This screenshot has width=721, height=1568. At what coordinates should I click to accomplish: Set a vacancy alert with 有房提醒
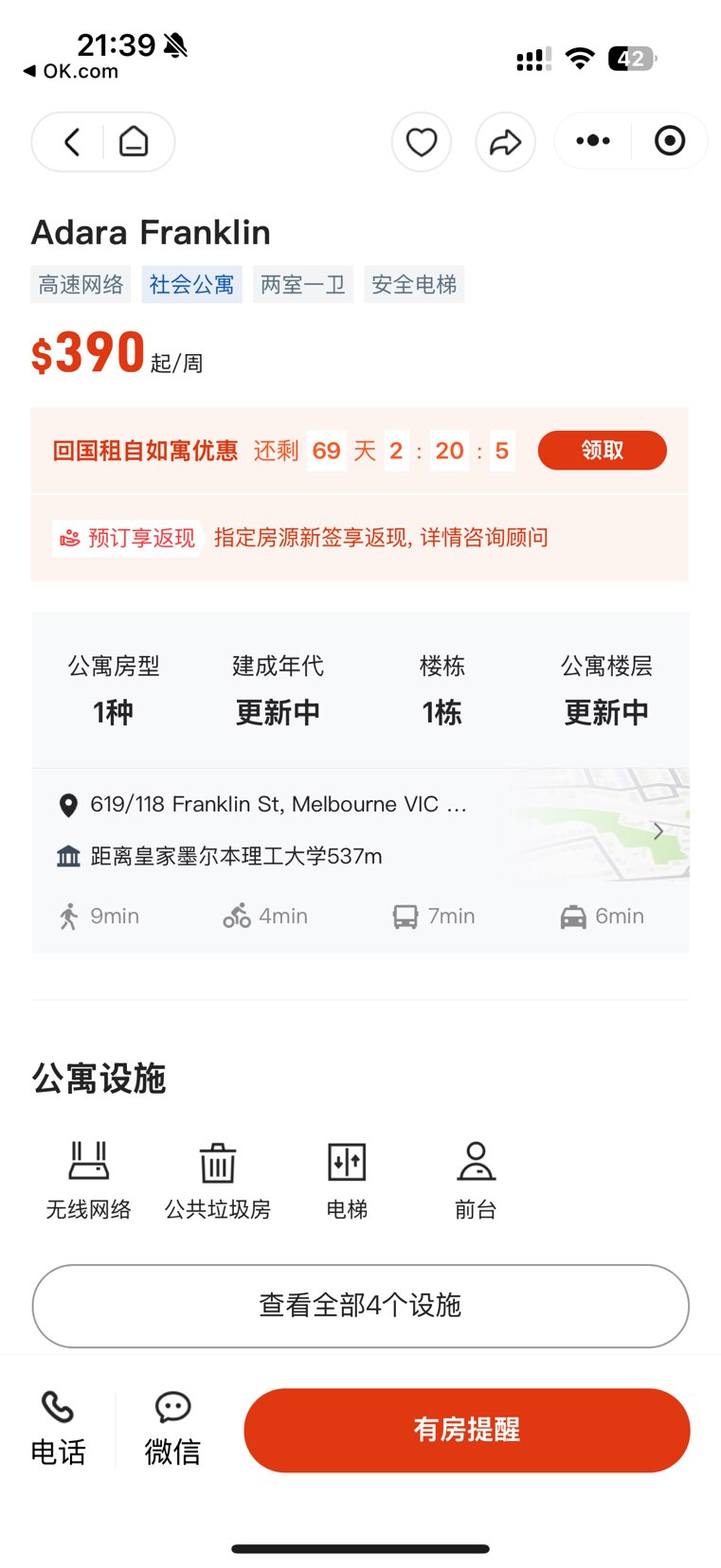point(466,1430)
